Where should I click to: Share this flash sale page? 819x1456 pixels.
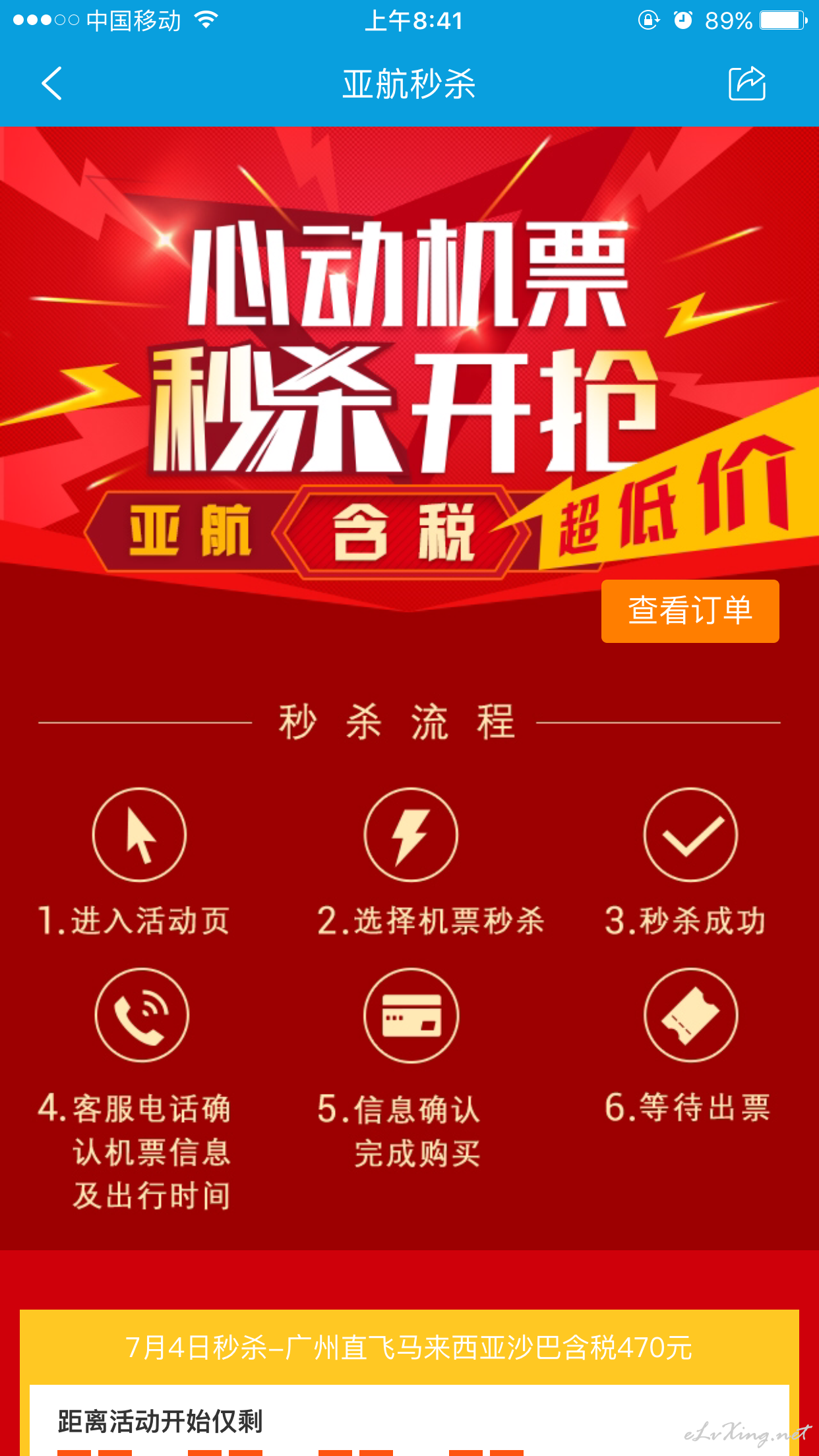[x=747, y=83]
